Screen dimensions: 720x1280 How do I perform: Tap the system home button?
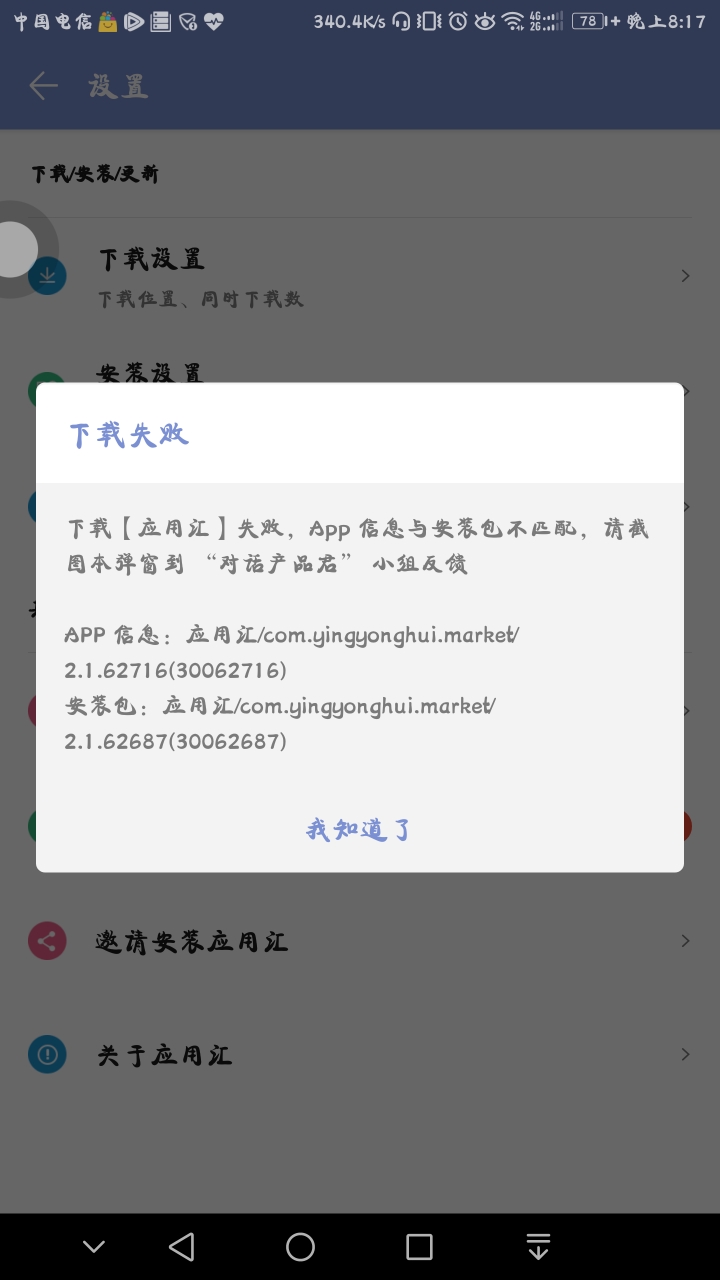[x=300, y=1246]
